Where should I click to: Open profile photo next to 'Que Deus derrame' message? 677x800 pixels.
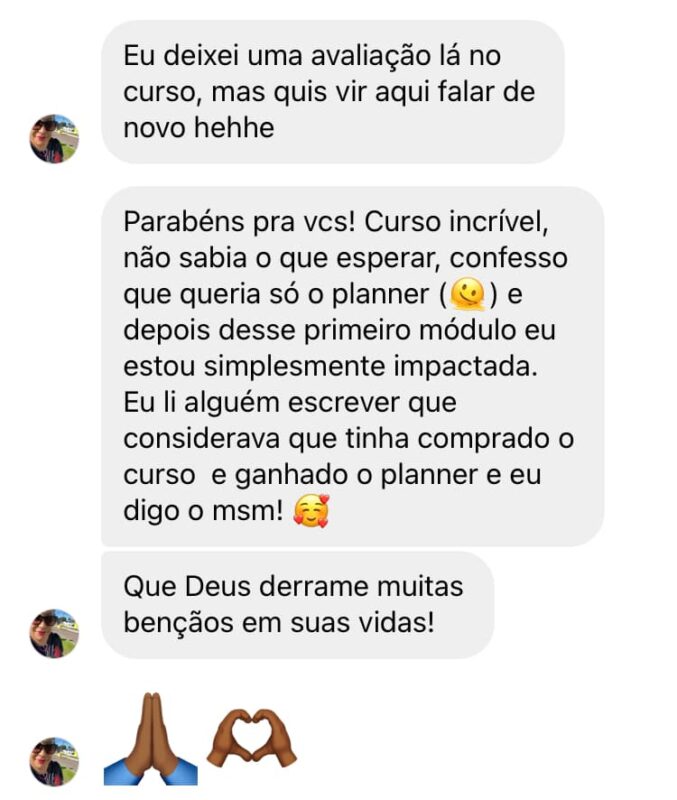(54, 633)
